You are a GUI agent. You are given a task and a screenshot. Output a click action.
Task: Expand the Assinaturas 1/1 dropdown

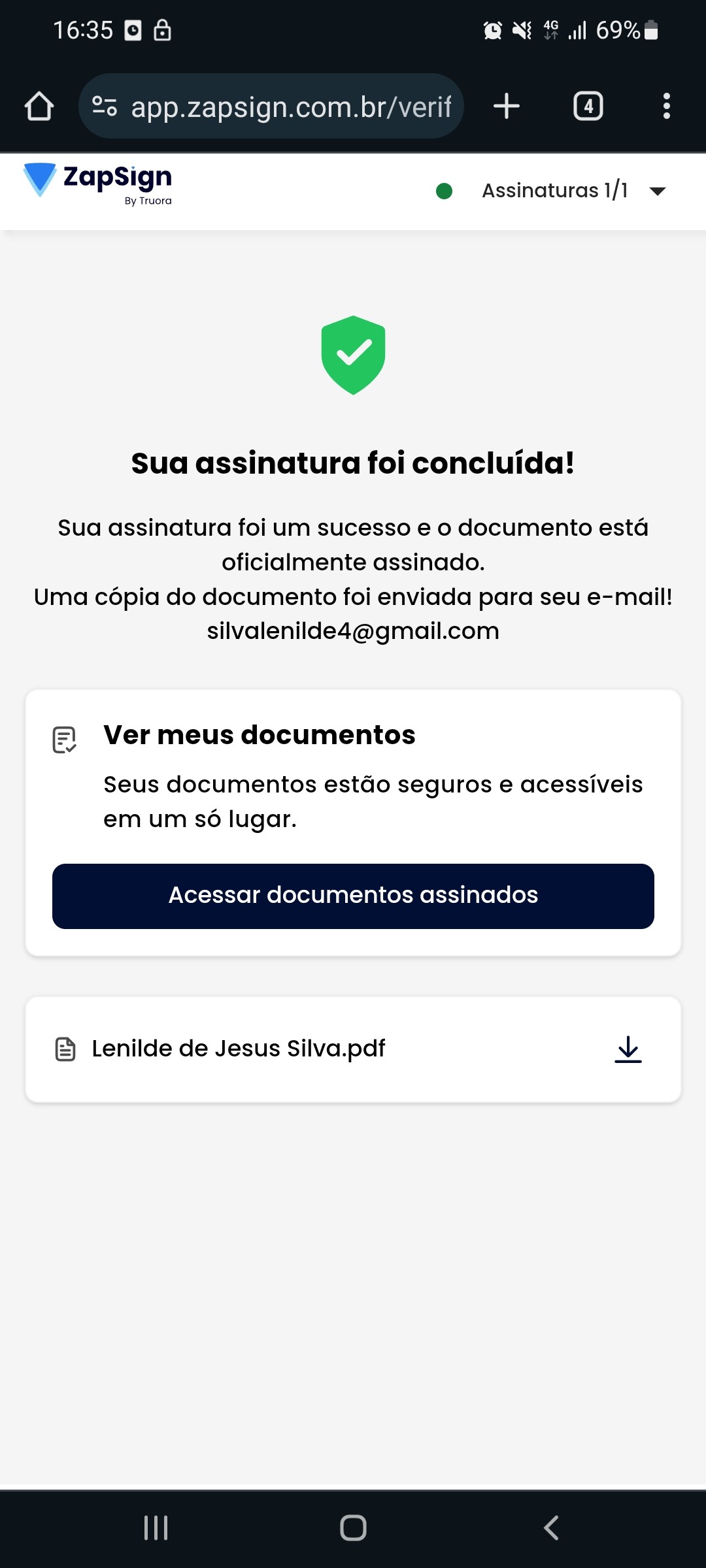point(657,191)
